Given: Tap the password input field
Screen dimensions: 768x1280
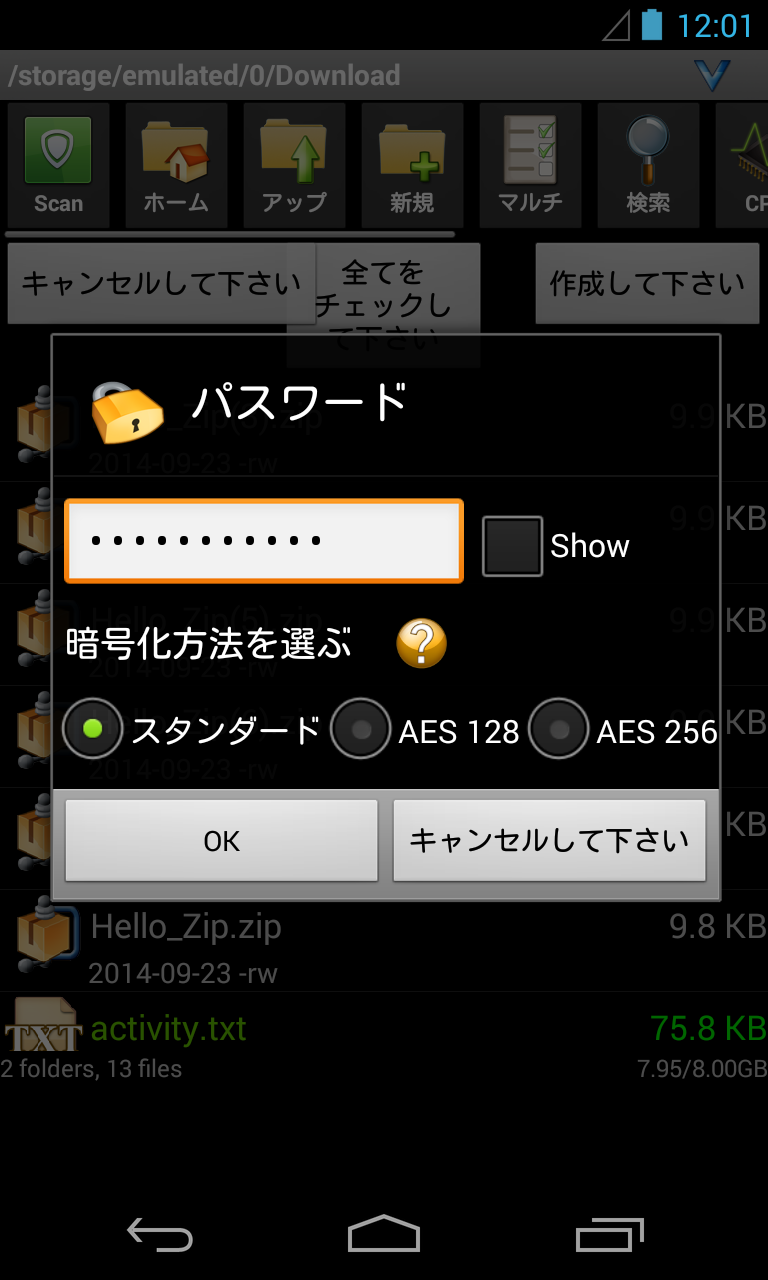Looking at the screenshot, I should (264, 541).
